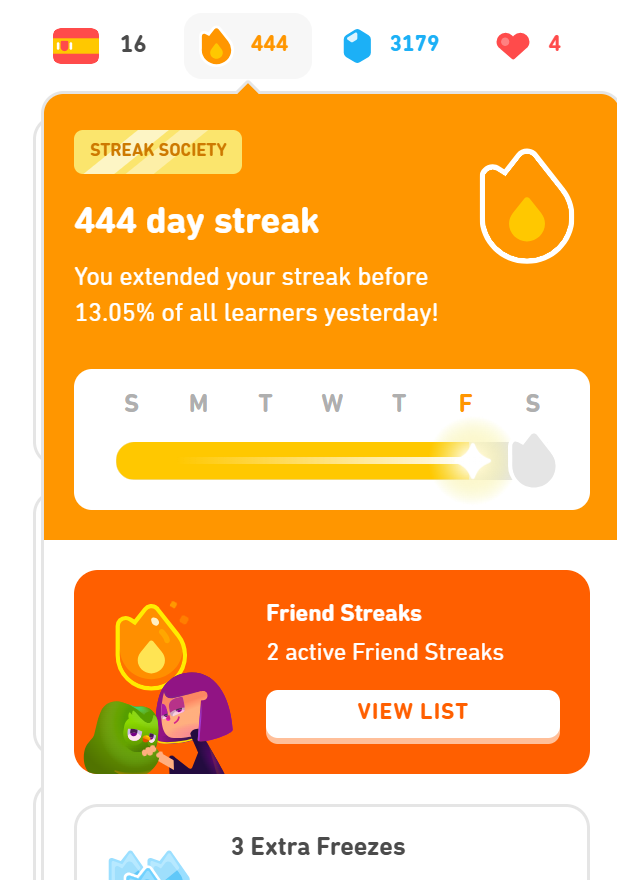View list of active Friend Streaks
Image resolution: width=617 pixels, height=880 pixels.
[x=412, y=713]
